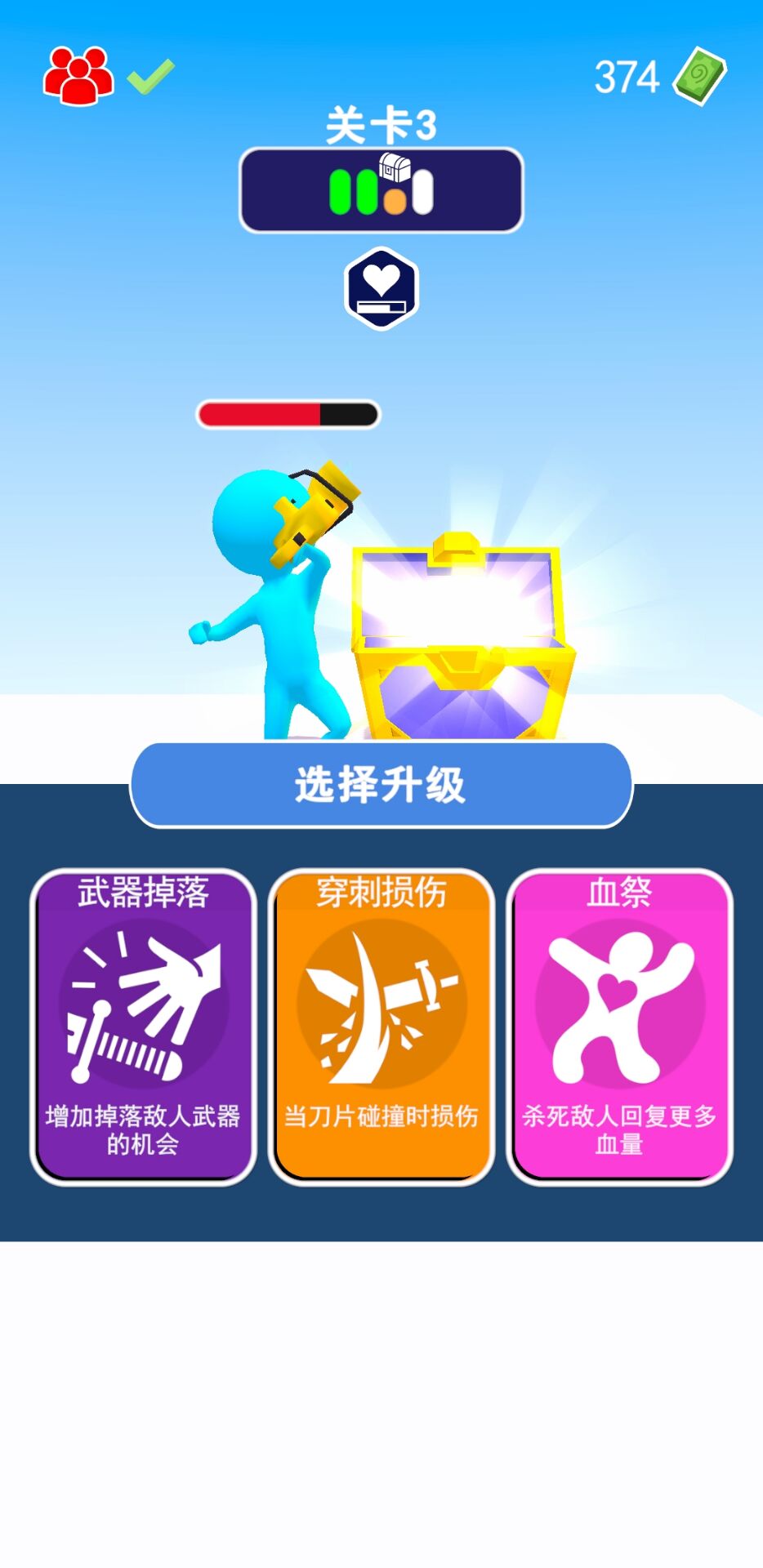Image resolution: width=763 pixels, height=1568 pixels.
Task: Choose the 武器掉落 weapon drop upgrade
Action: (x=144, y=1025)
